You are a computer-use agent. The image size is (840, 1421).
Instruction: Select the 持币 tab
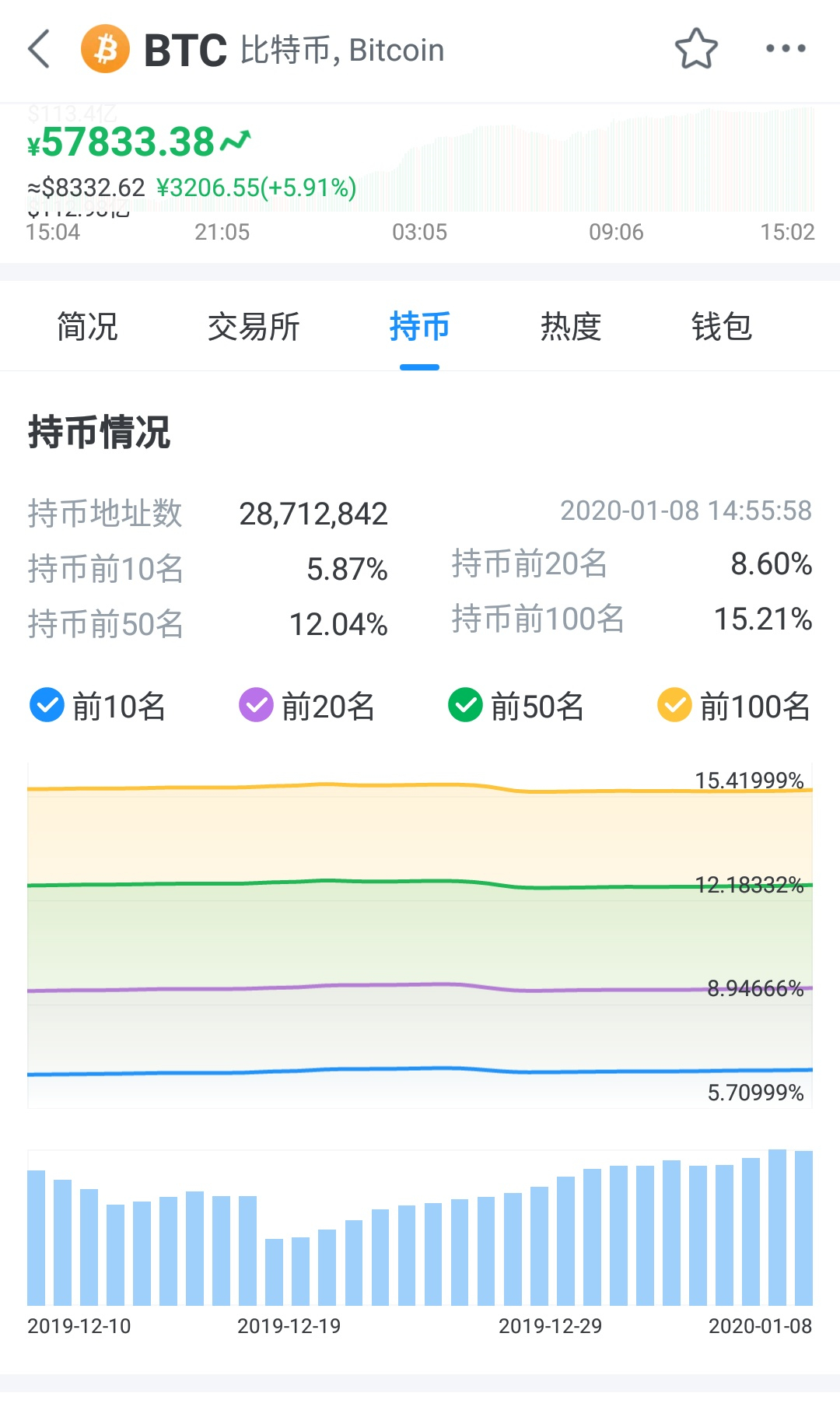point(419,327)
